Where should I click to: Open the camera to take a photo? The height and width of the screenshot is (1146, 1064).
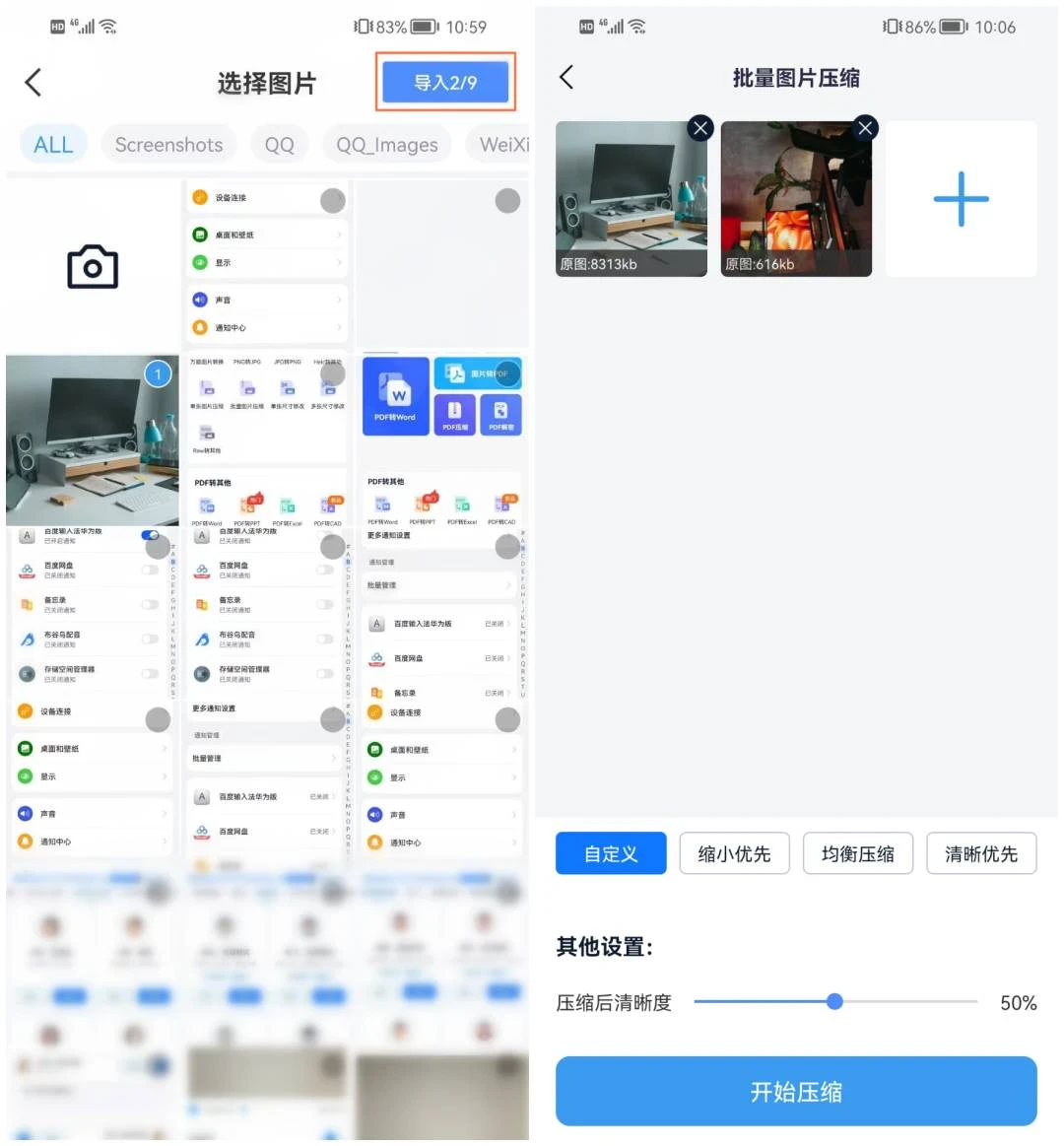(93, 267)
